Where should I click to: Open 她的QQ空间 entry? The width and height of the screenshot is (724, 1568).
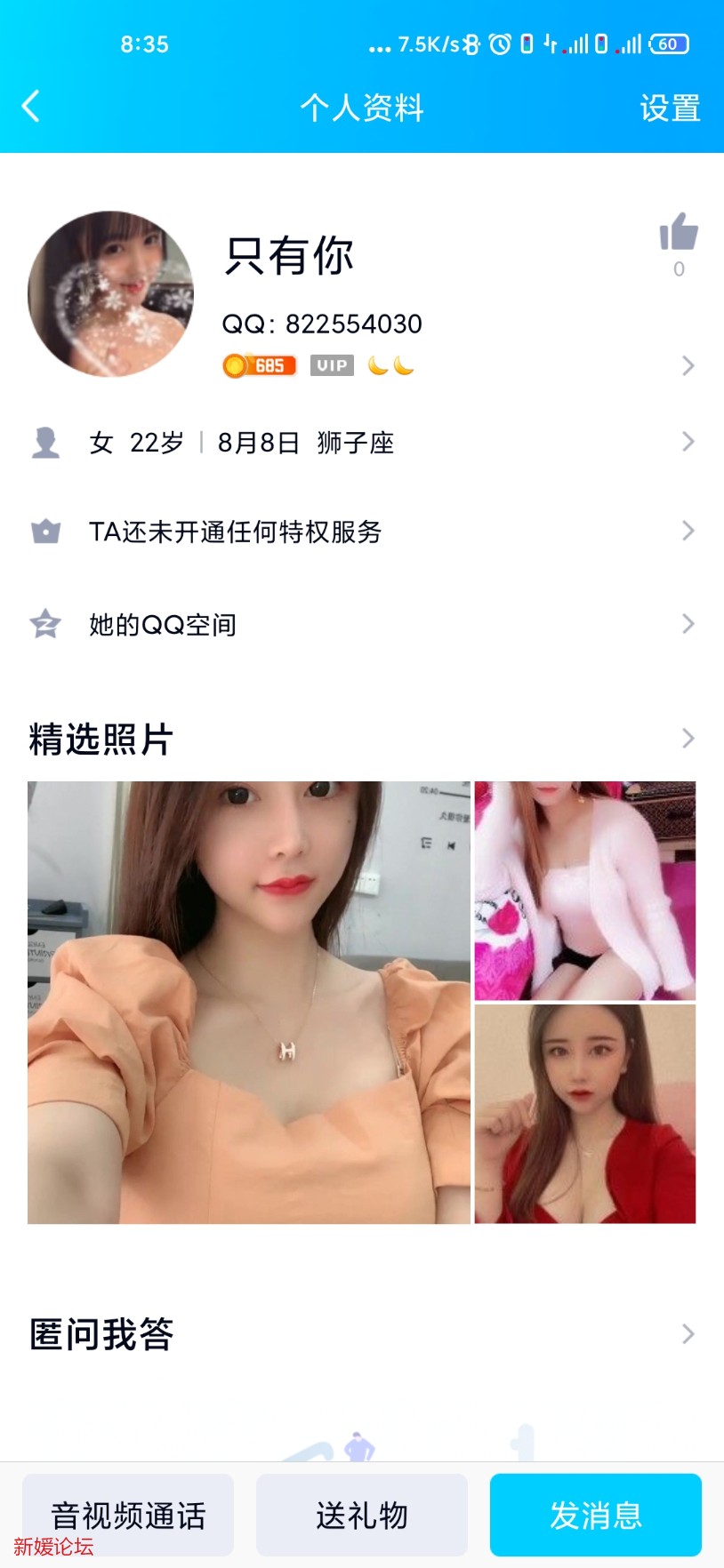356,625
